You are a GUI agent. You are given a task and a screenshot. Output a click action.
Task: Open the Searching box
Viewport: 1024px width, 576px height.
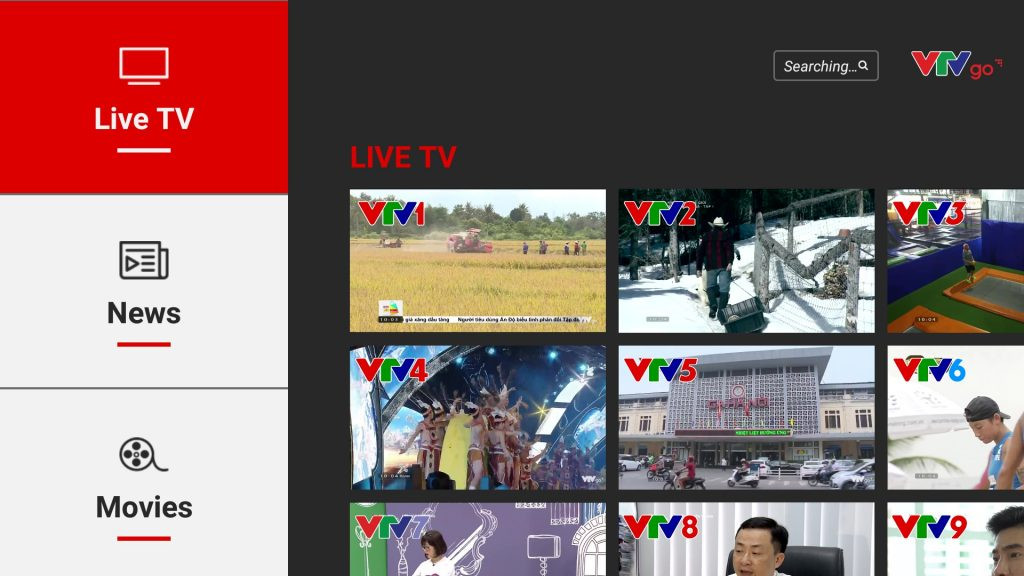pyautogui.click(x=825, y=66)
